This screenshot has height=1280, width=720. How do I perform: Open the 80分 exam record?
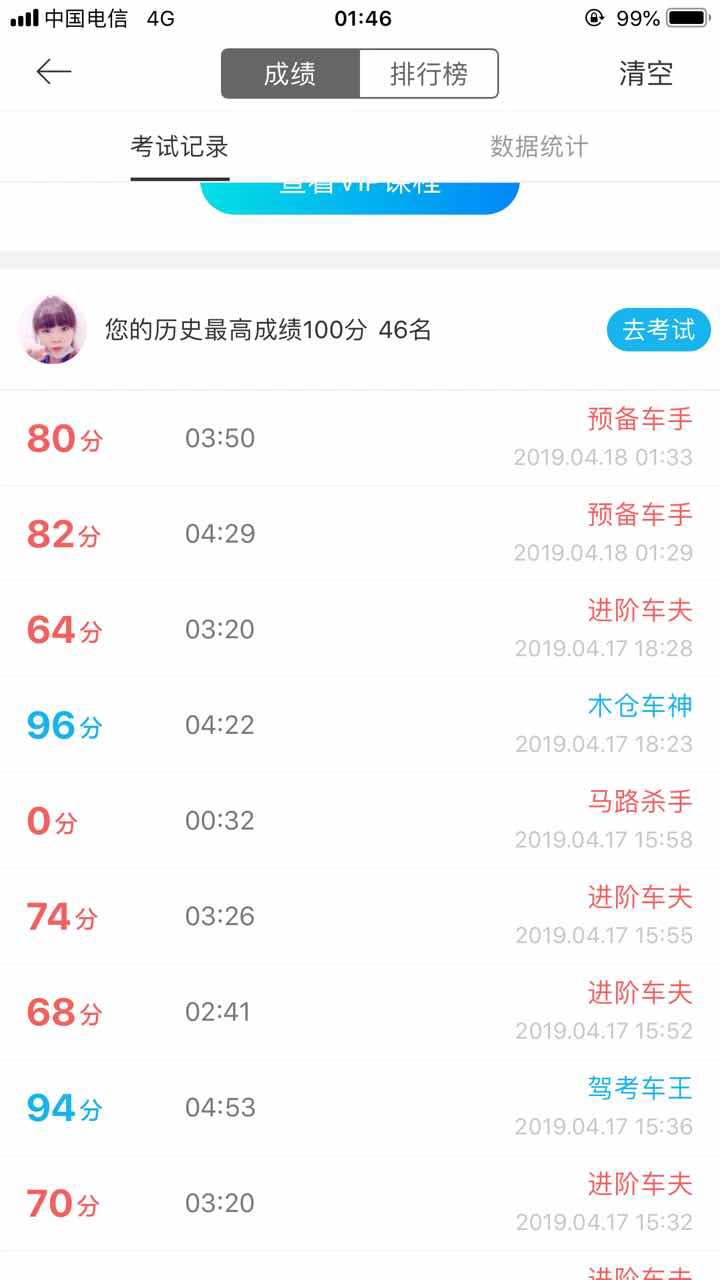pyautogui.click(x=360, y=438)
